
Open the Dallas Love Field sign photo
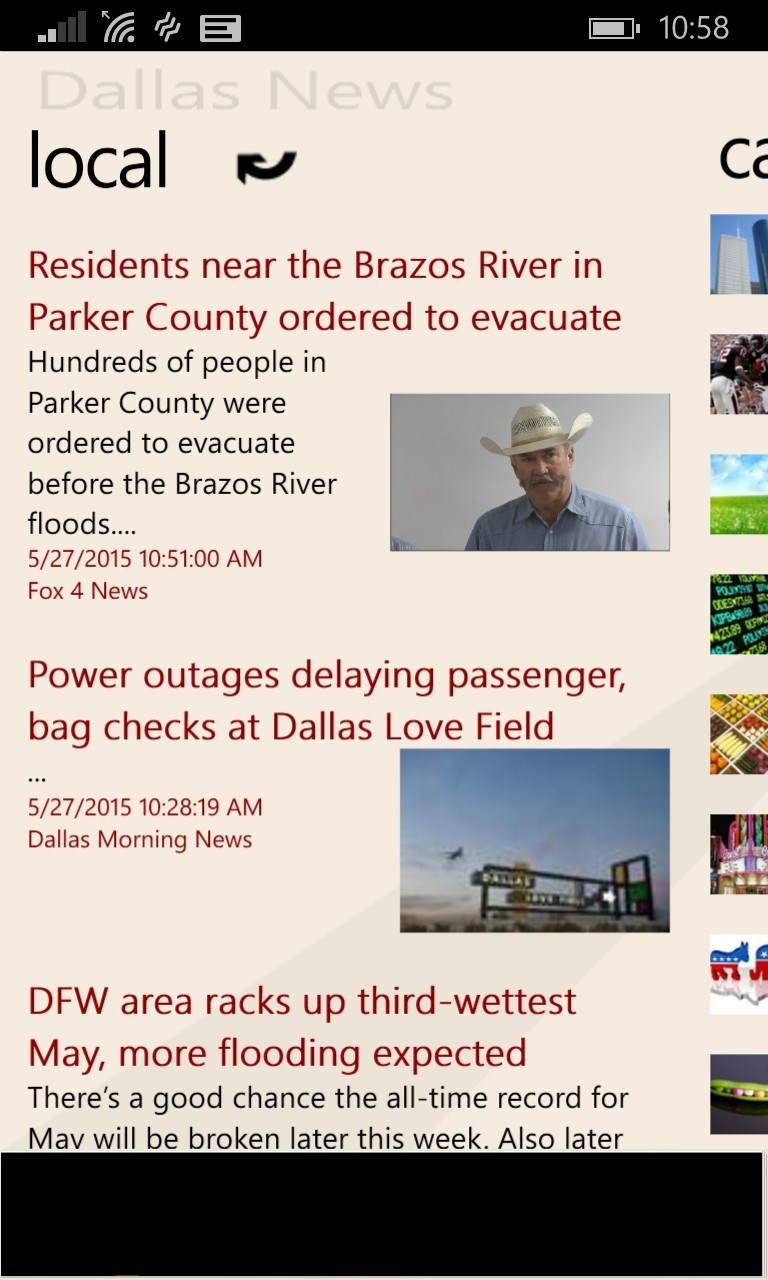pyautogui.click(x=534, y=840)
